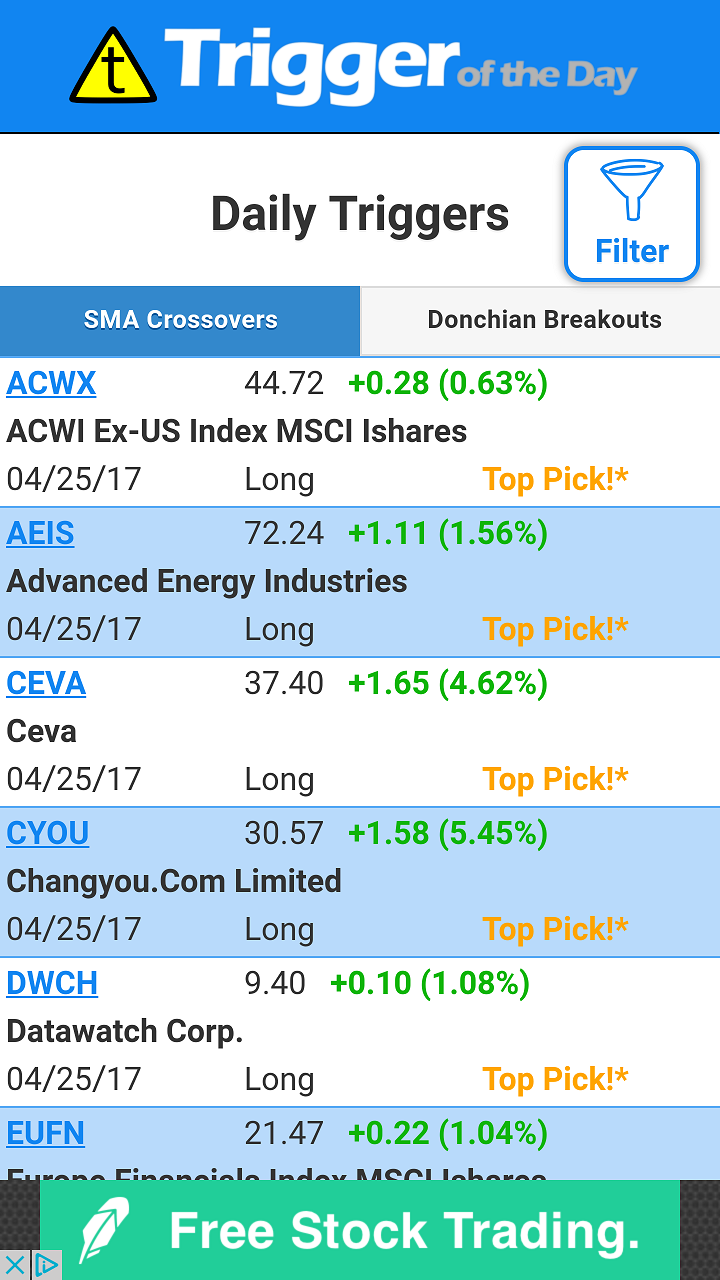Open the Free Stock Trading ad banner
The height and width of the screenshot is (1280, 720).
coord(360,1230)
